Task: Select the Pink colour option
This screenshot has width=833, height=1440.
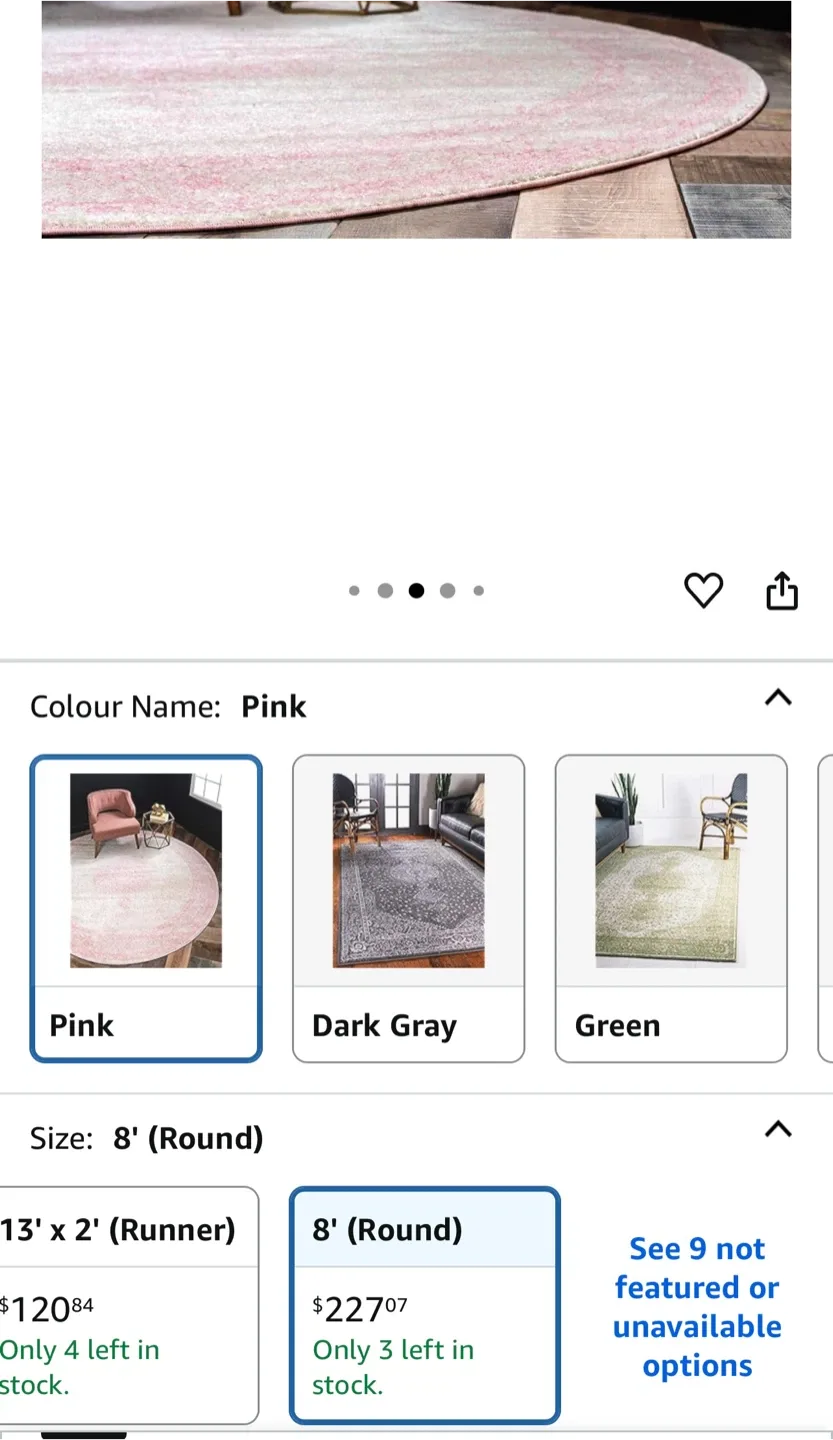Action: coord(146,908)
